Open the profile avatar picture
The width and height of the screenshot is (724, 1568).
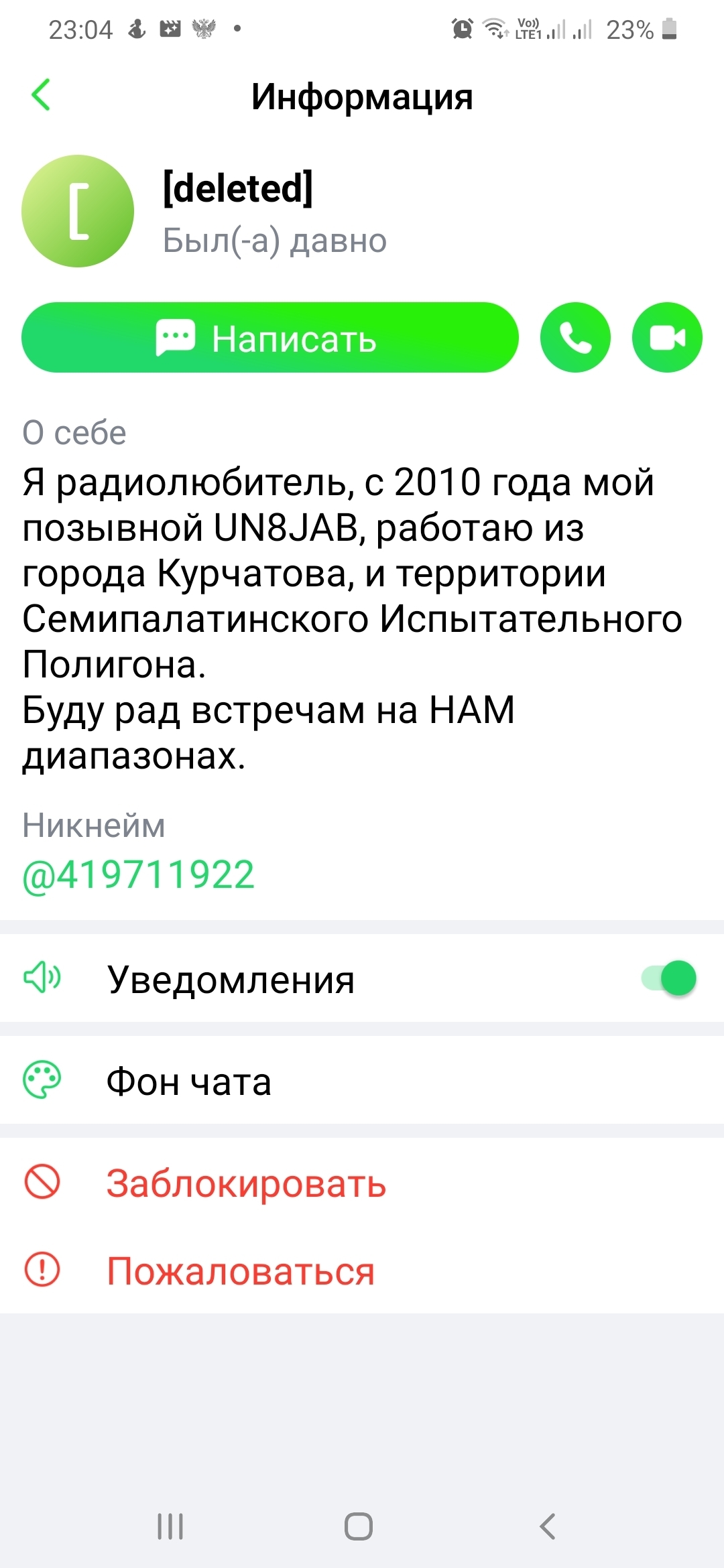click(x=78, y=211)
